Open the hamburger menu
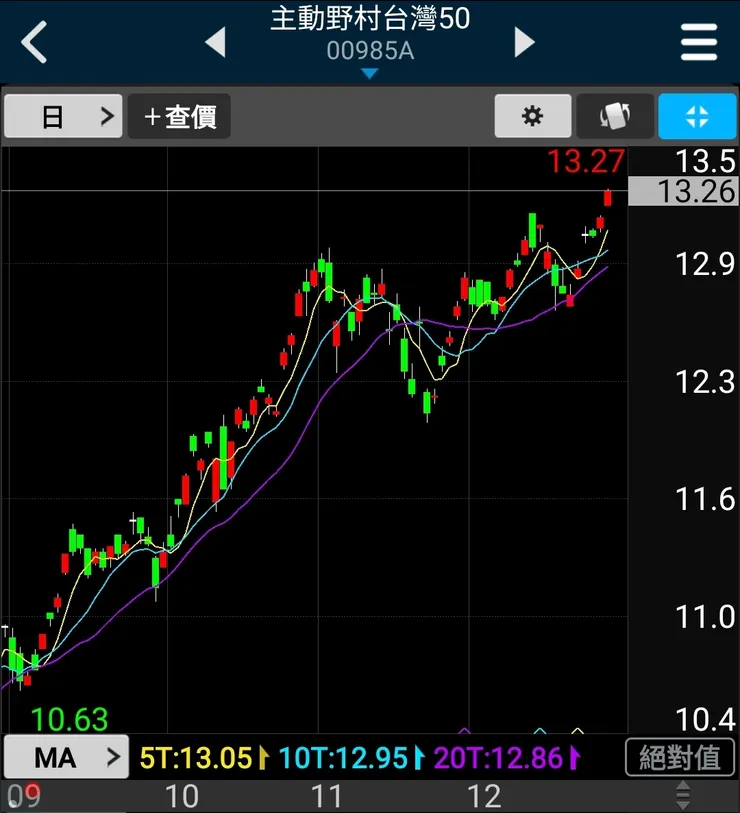This screenshot has width=740, height=813. pyautogui.click(x=699, y=43)
